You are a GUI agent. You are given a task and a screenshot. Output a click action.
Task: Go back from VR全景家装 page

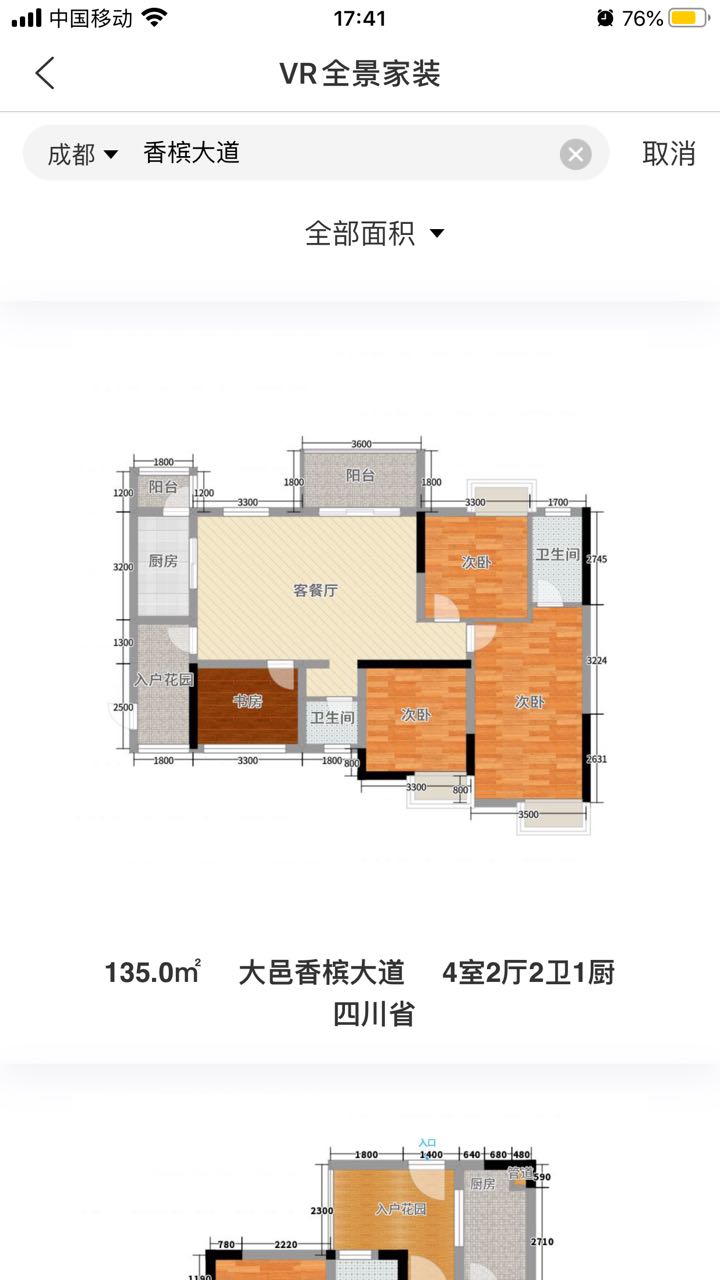pyautogui.click(x=45, y=73)
